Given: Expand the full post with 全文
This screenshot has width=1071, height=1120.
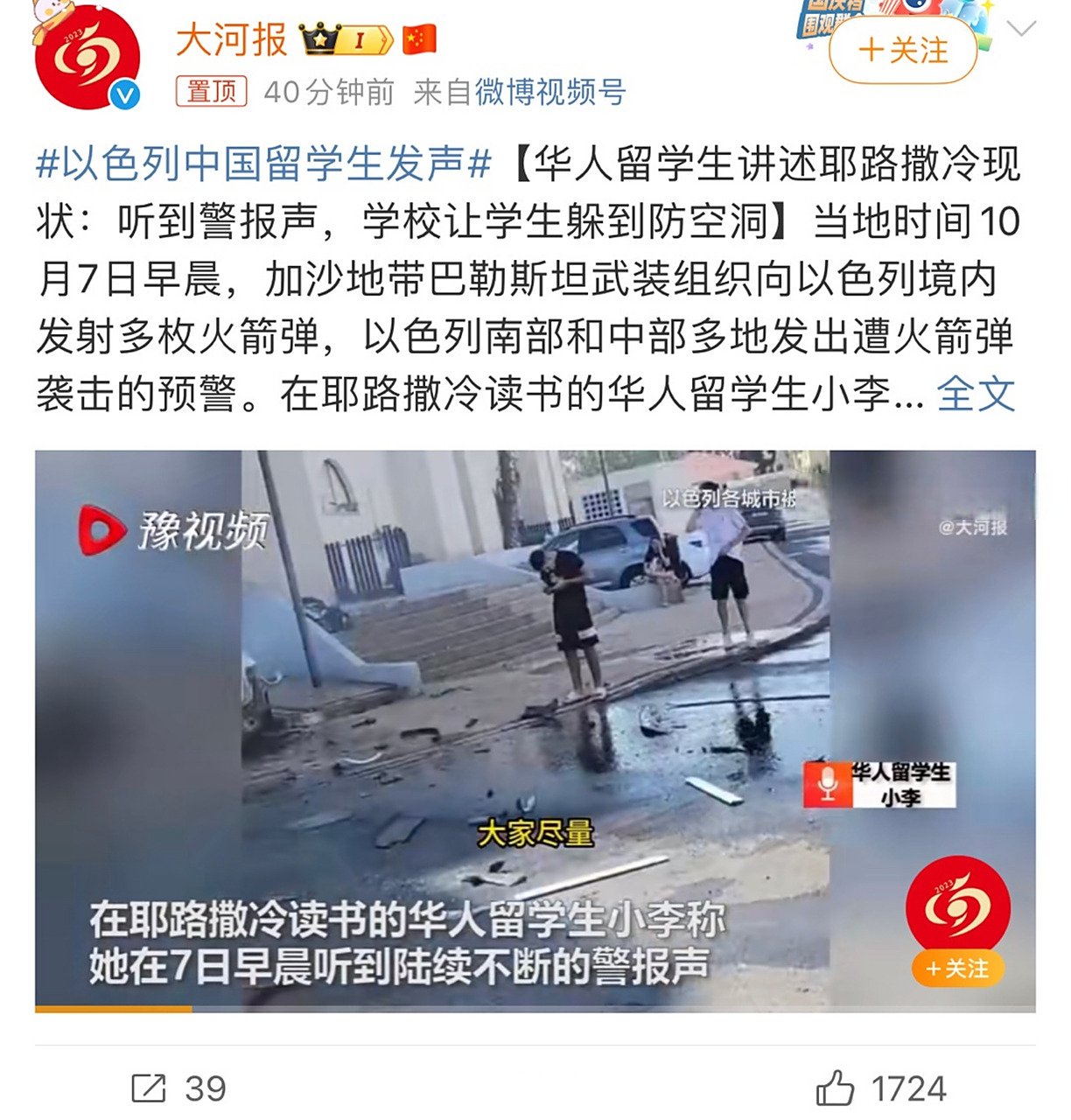Looking at the screenshot, I should click(976, 395).
